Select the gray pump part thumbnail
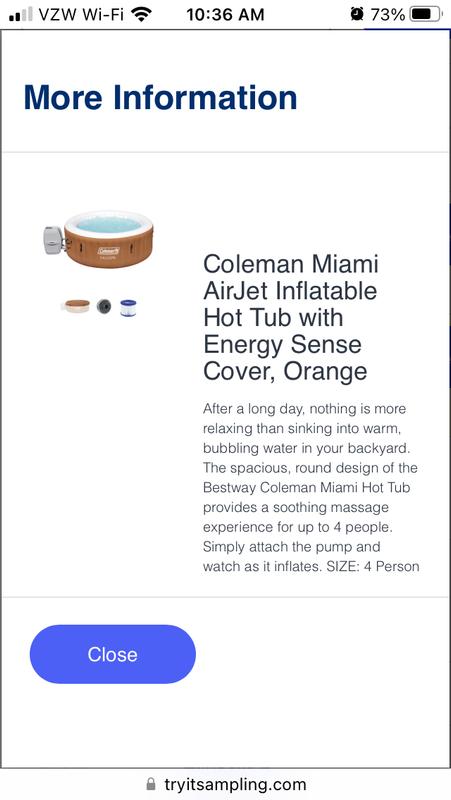The height and width of the screenshot is (800, 451). coord(104,306)
